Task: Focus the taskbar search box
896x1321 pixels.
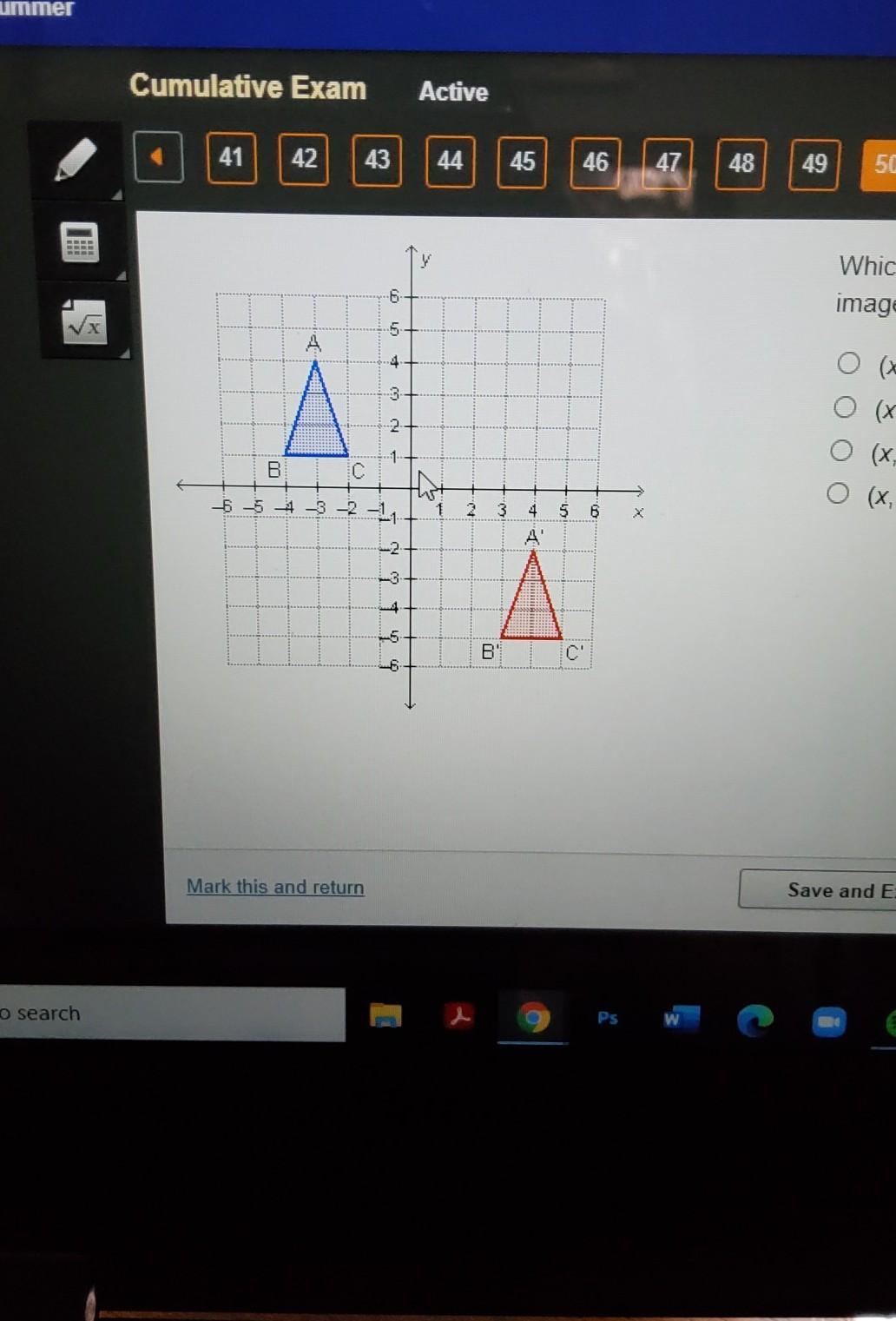Action: (x=172, y=1014)
